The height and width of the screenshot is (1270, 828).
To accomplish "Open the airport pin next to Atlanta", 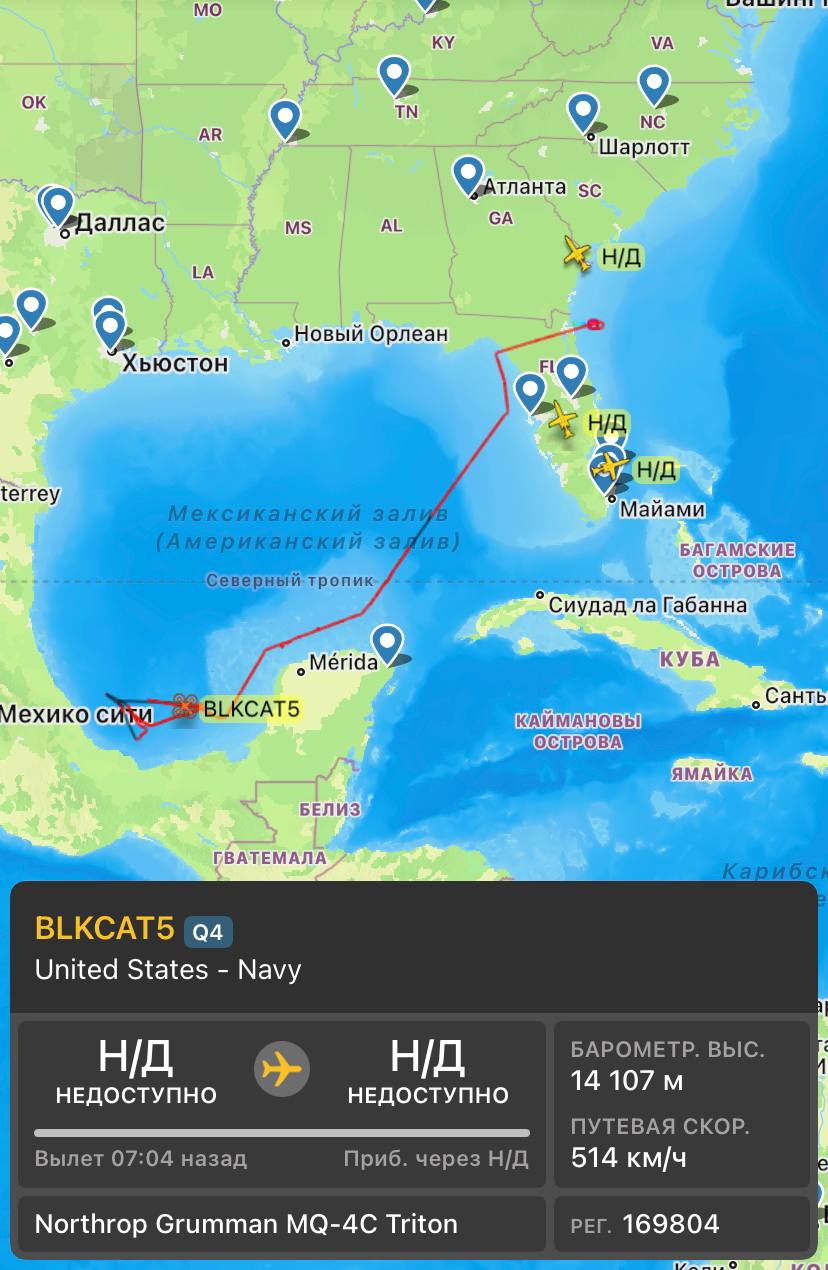I will pos(468,175).
